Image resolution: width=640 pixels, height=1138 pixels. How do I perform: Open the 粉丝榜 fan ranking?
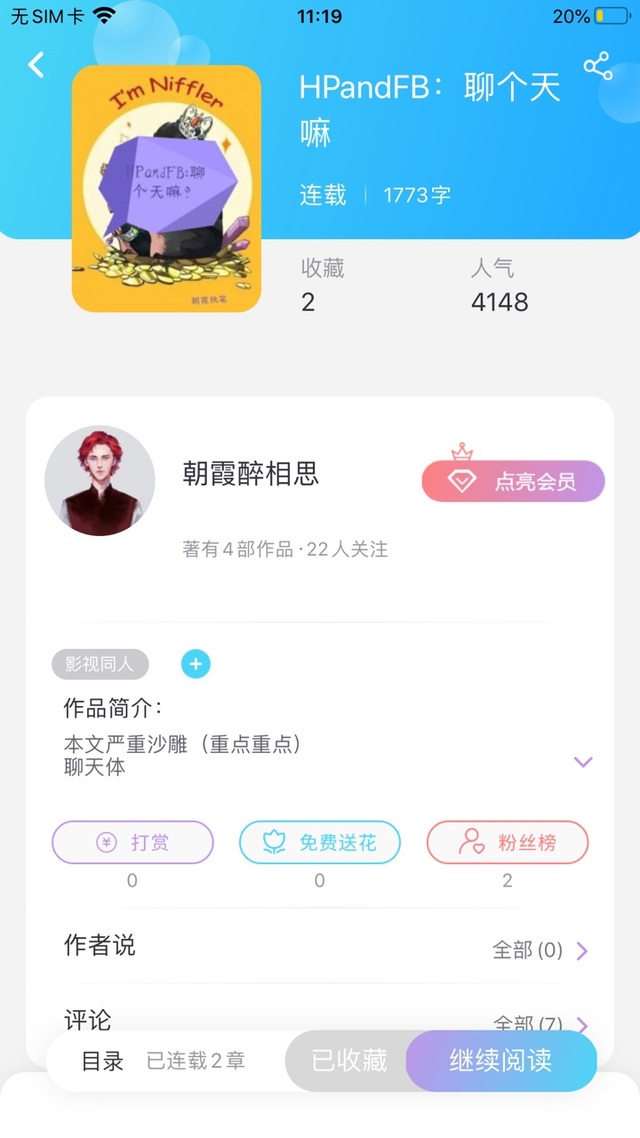pos(507,842)
